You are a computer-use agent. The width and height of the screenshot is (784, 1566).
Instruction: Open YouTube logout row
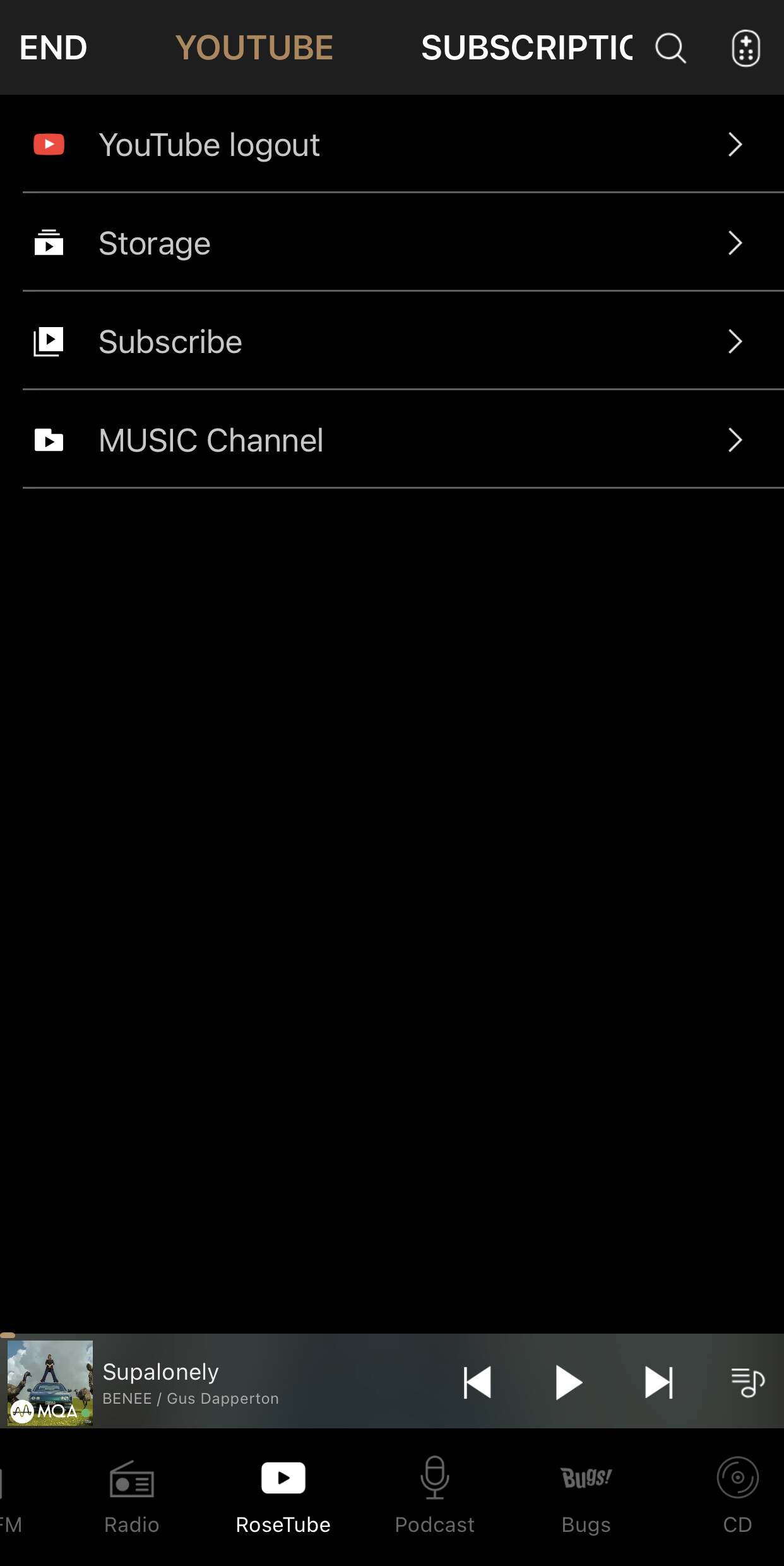click(392, 145)
